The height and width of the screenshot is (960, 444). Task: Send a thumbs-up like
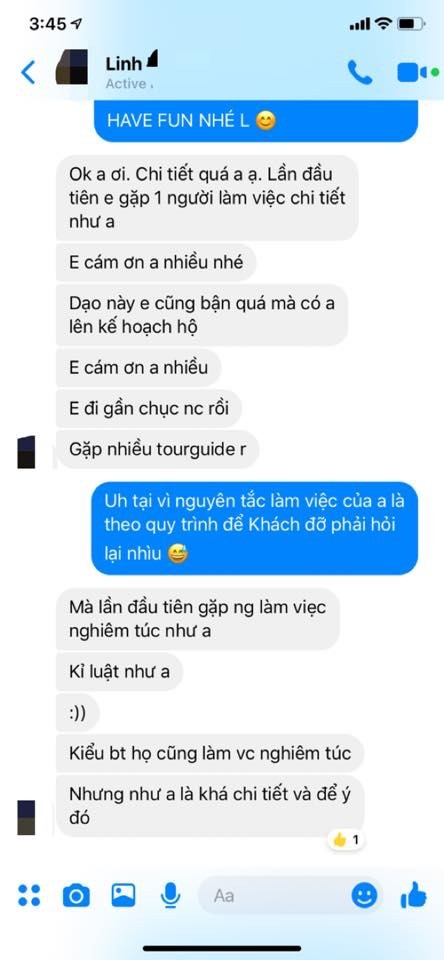(413, 895)
